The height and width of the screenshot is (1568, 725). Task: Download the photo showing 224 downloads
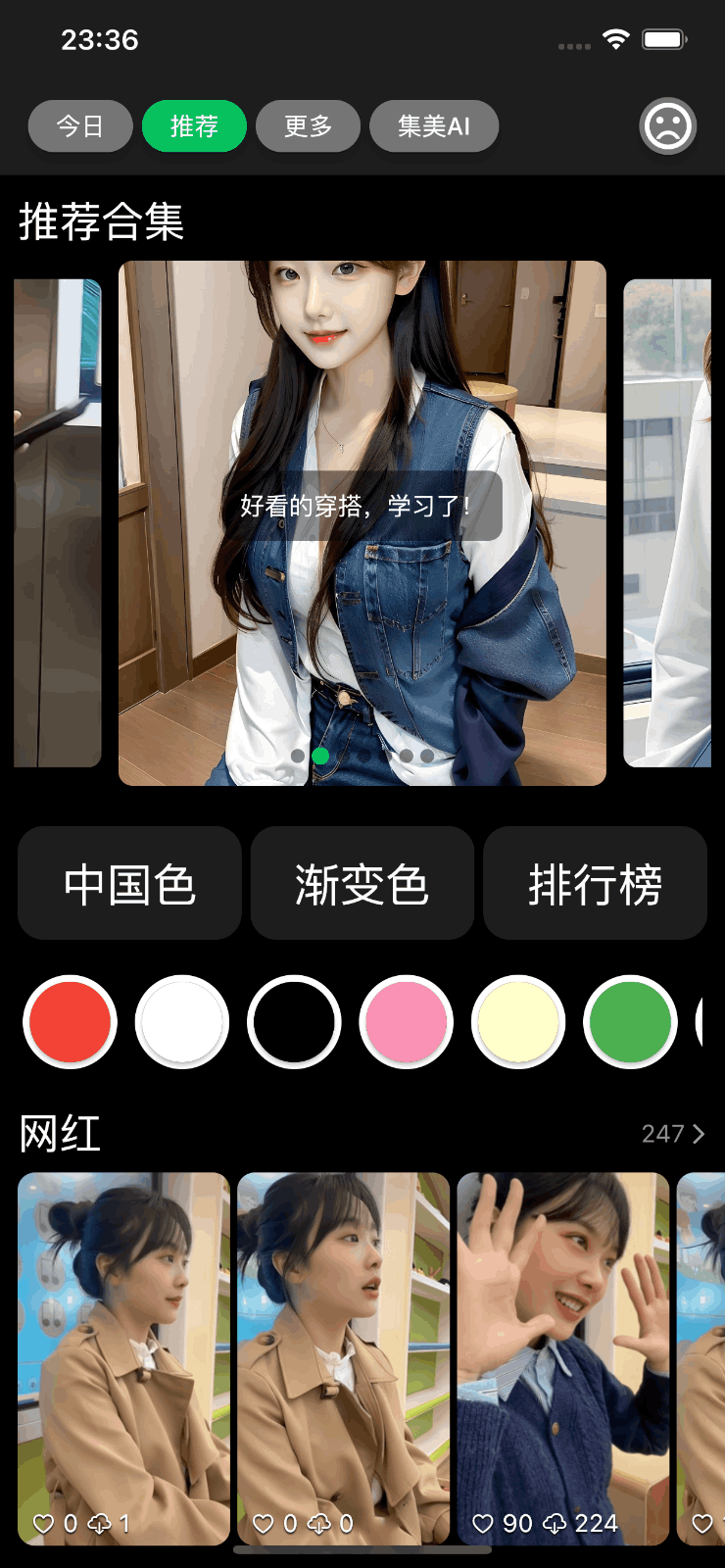pyautogui.click(x=556, y=1524)
